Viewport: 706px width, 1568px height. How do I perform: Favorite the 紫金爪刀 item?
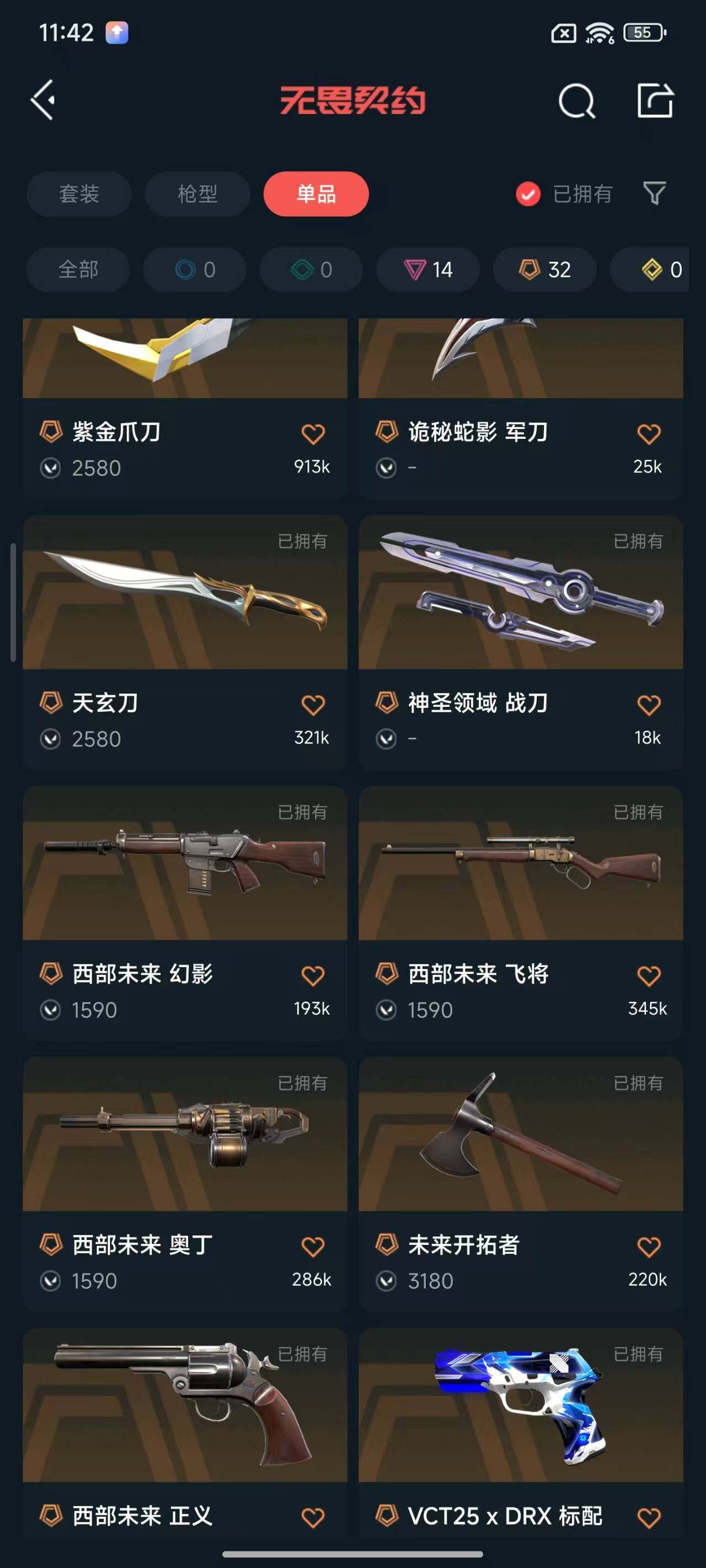(x=314, y=433)
